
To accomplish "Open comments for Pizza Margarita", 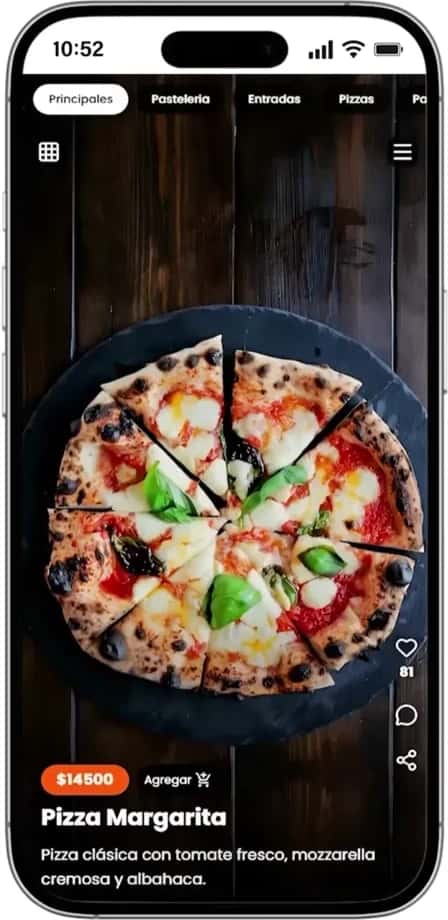I will (406, 715).
